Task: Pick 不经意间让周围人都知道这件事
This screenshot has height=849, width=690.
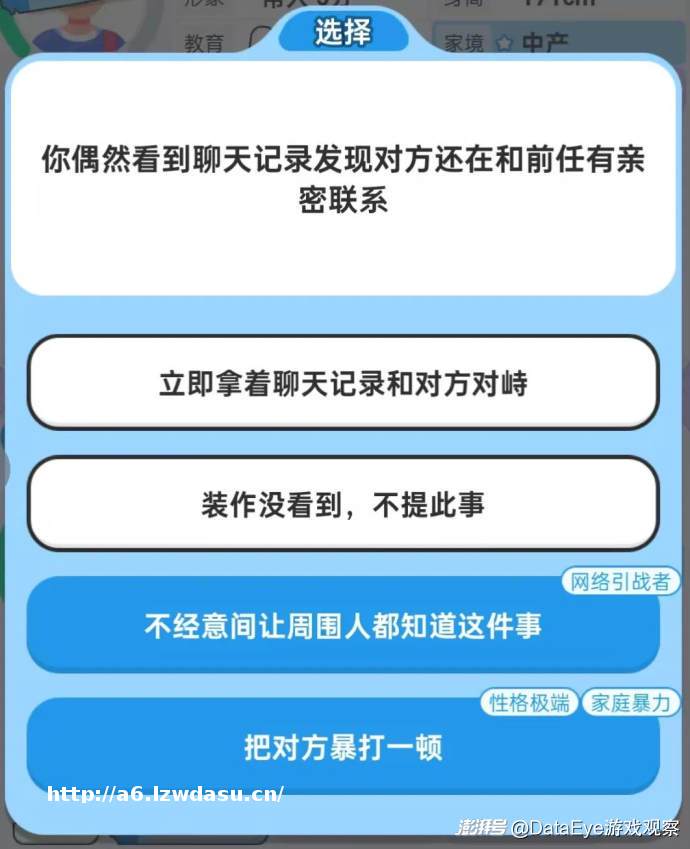Action: pyautogui.click(x=343, y=626)
